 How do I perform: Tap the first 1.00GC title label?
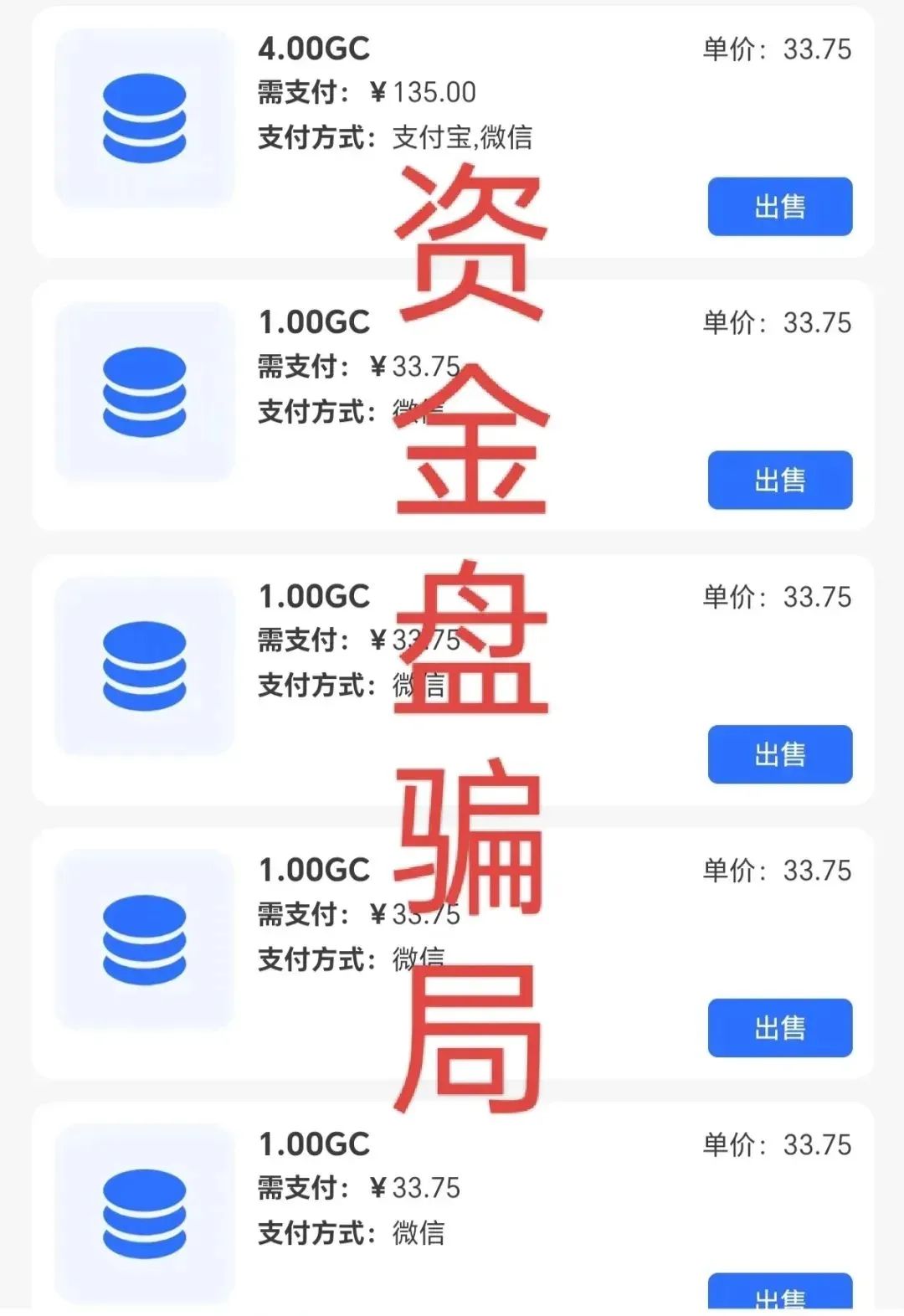pyautogui.click(x=313, y=322)
